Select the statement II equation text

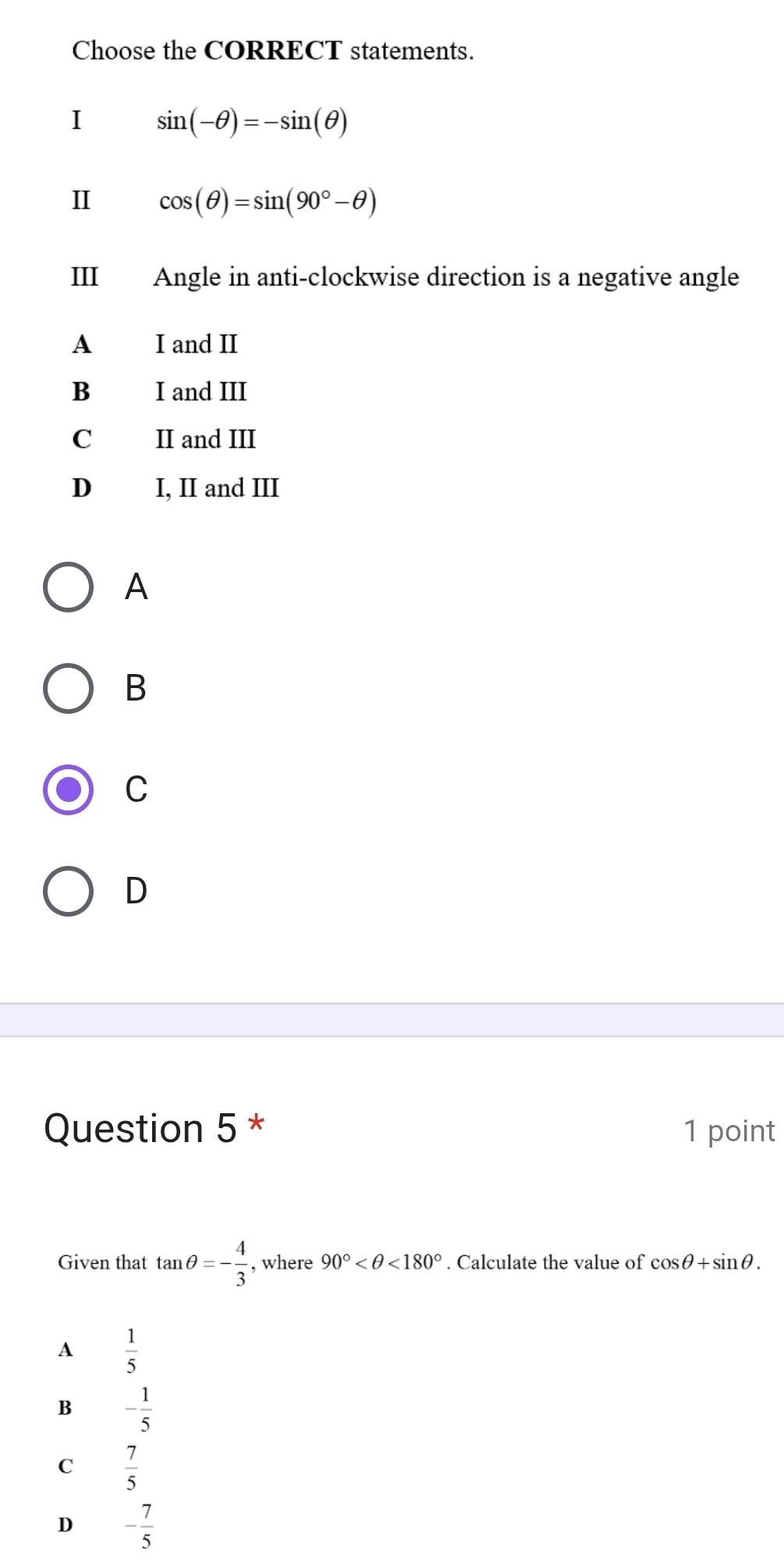tap(265, 200)
